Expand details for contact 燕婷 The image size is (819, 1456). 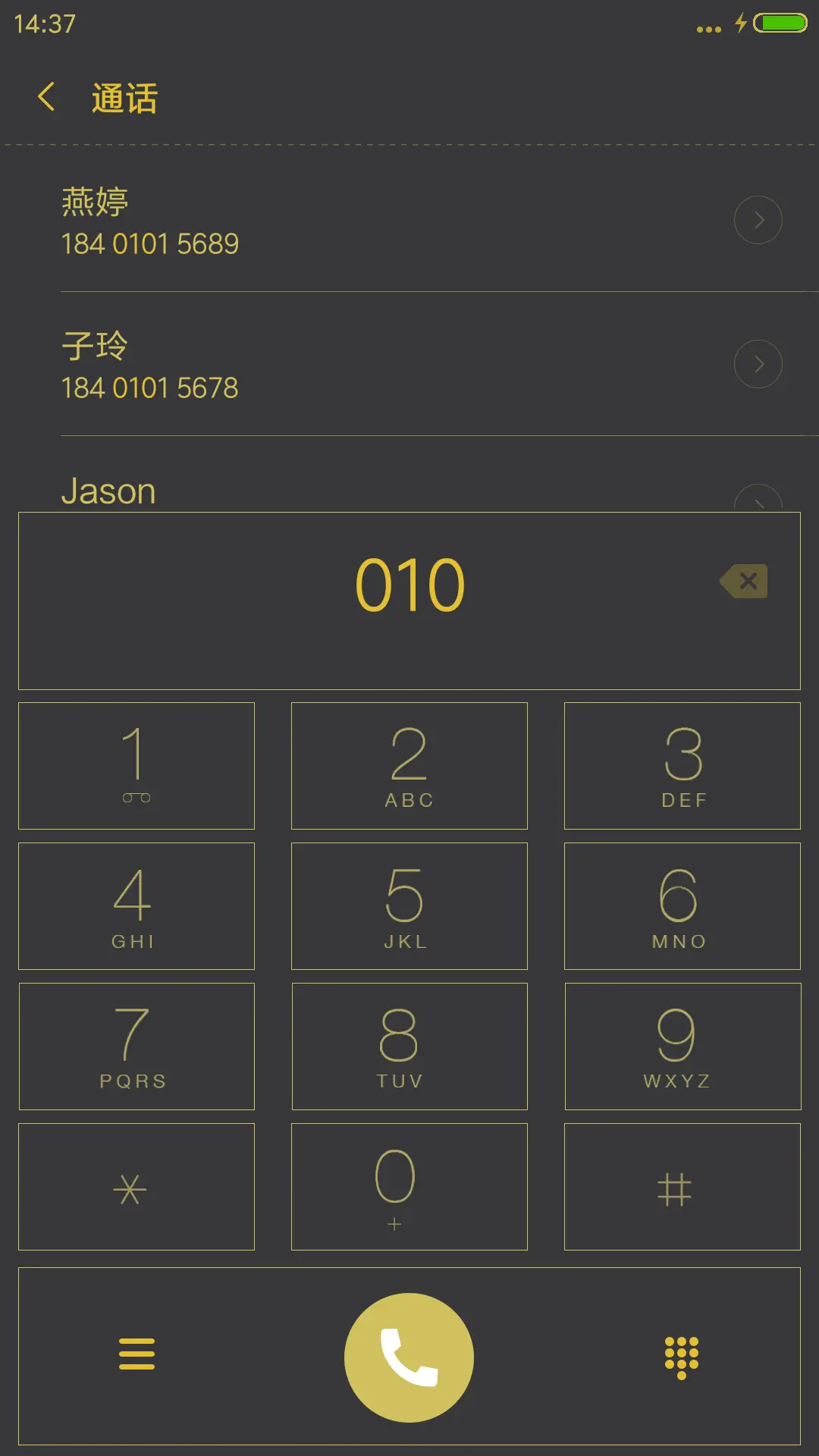click(759, 220)
